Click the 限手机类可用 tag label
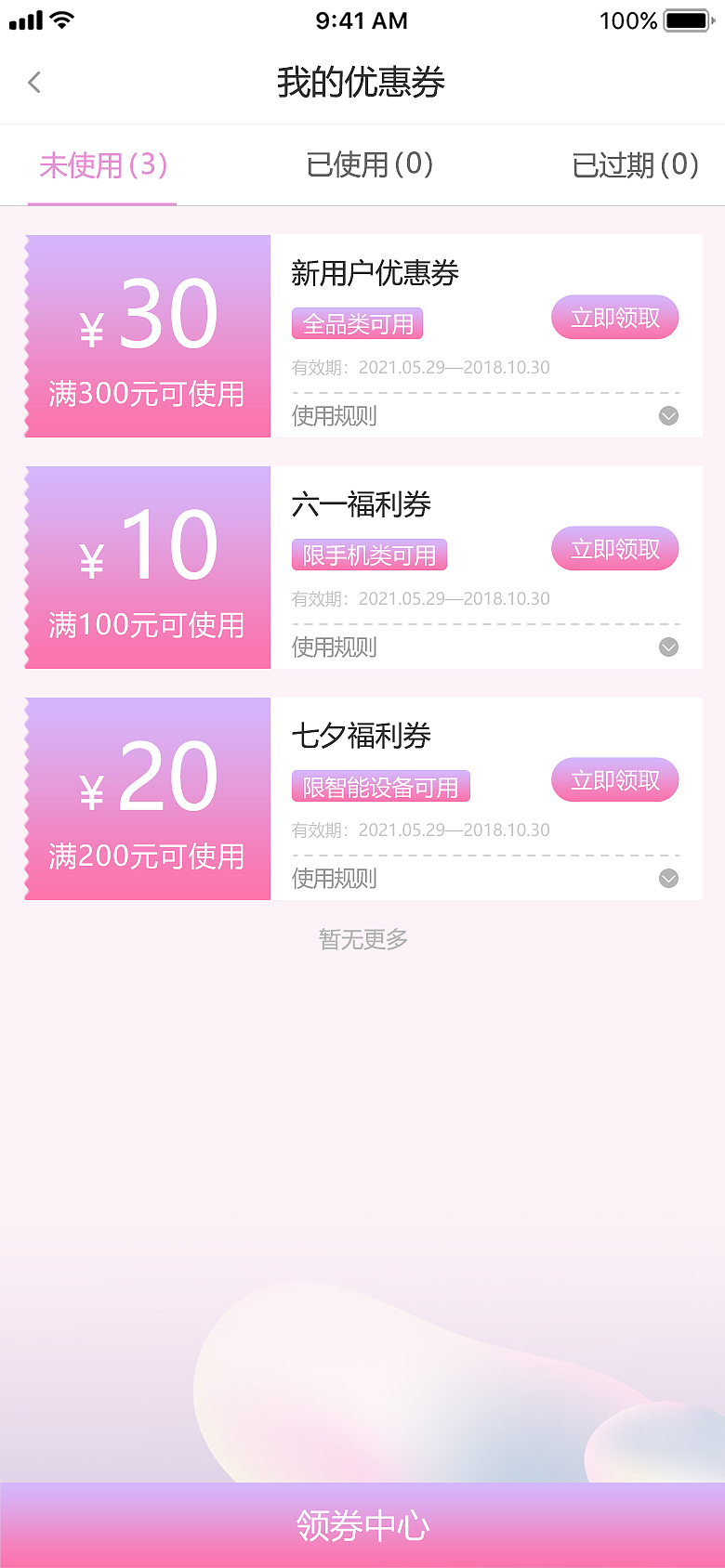The image size is (725, 1568). click(x=369, y=555)
